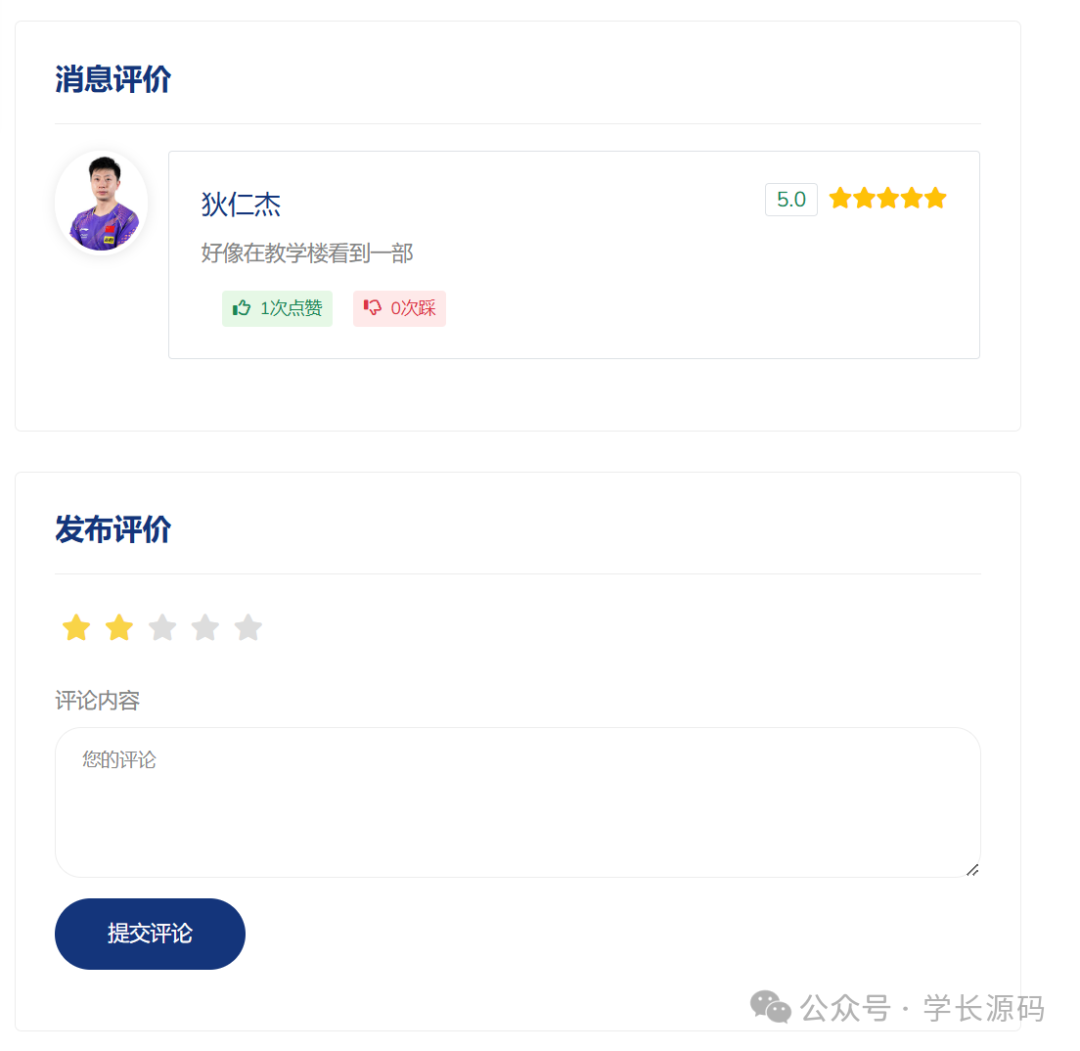The height and width of the screenshot is (1051, 1080).
Task: Focus the 您的评论 text area
Action: coord(517,802)
